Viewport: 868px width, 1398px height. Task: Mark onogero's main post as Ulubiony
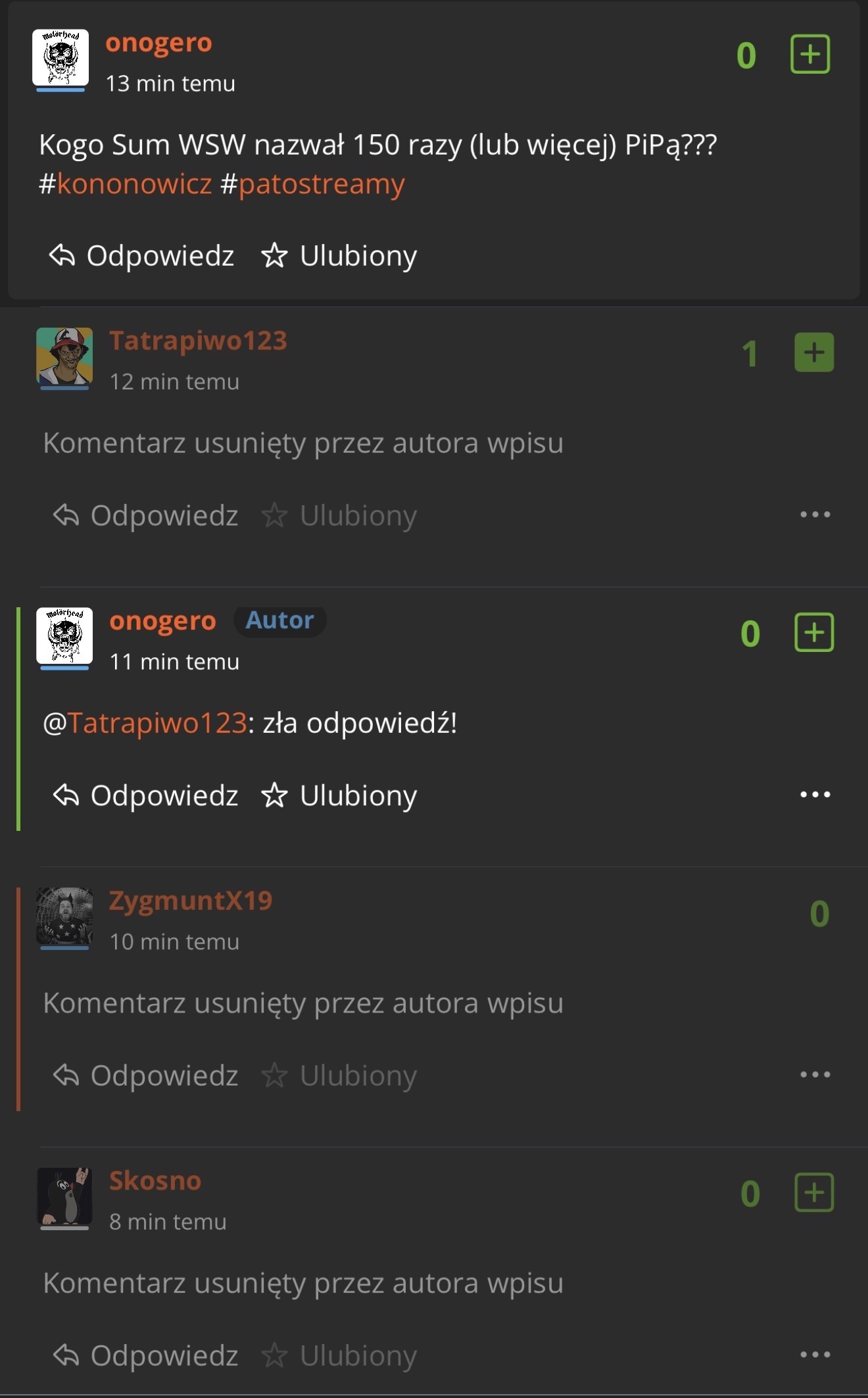pos(339,256)
